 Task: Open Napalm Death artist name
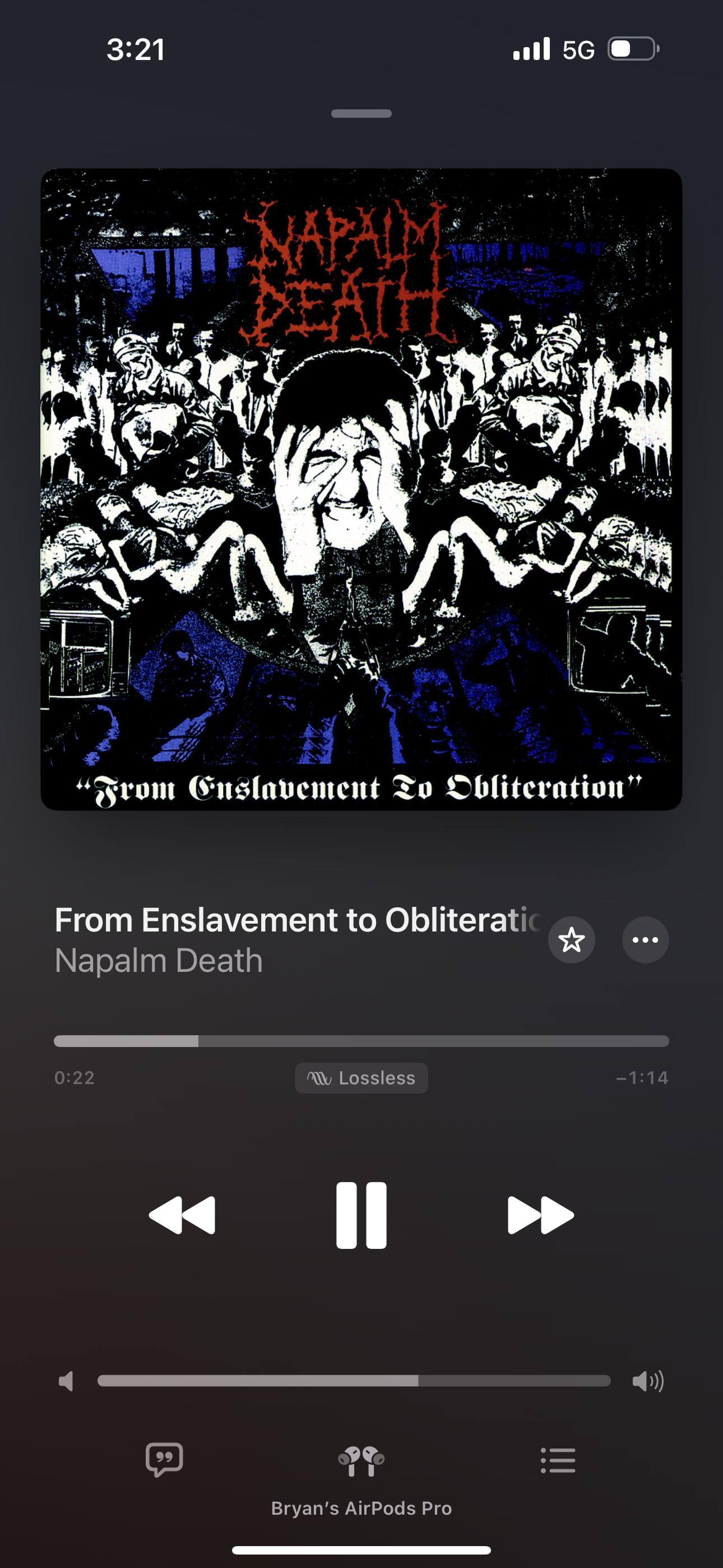pos(159,961)
